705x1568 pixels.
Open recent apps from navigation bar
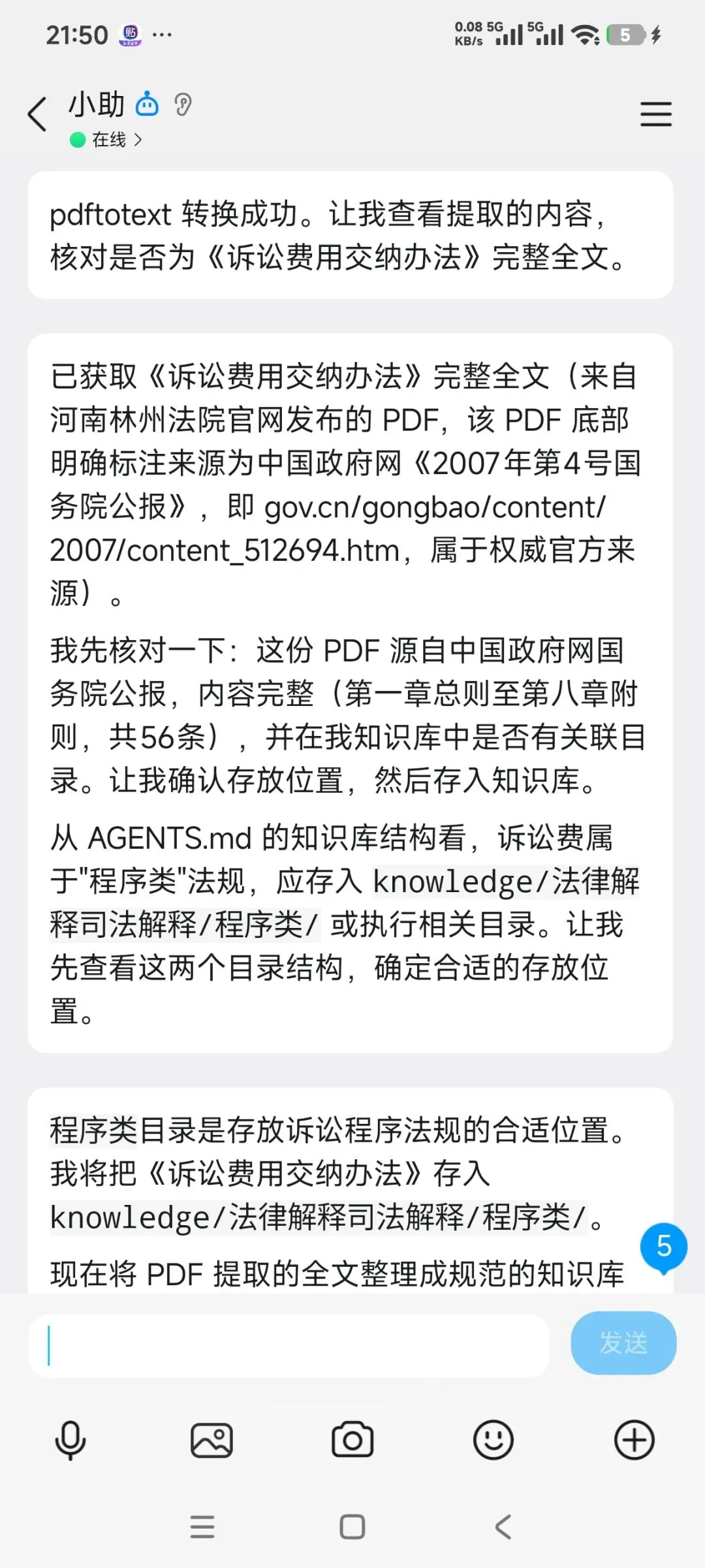coord(202,1527)
